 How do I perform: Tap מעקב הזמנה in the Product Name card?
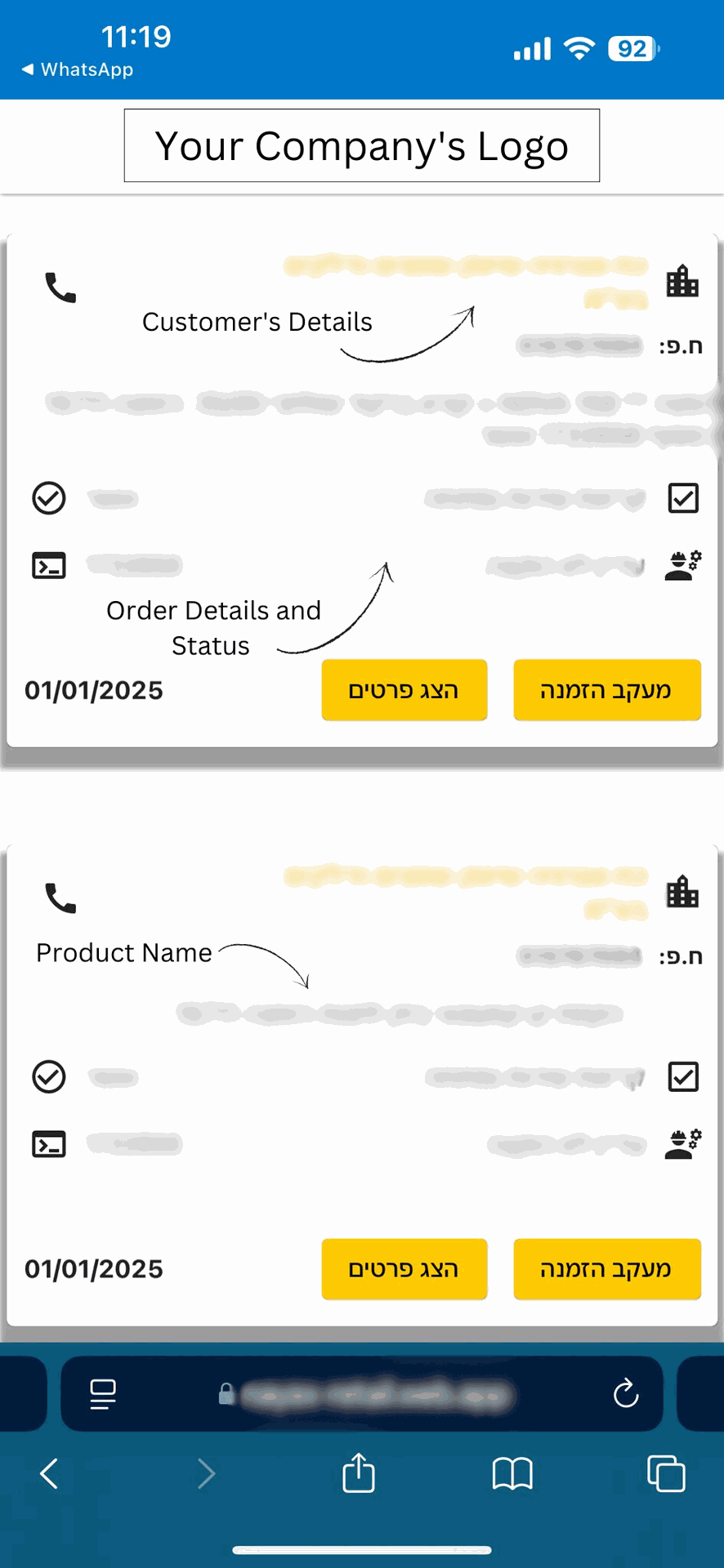point(606,1268)
